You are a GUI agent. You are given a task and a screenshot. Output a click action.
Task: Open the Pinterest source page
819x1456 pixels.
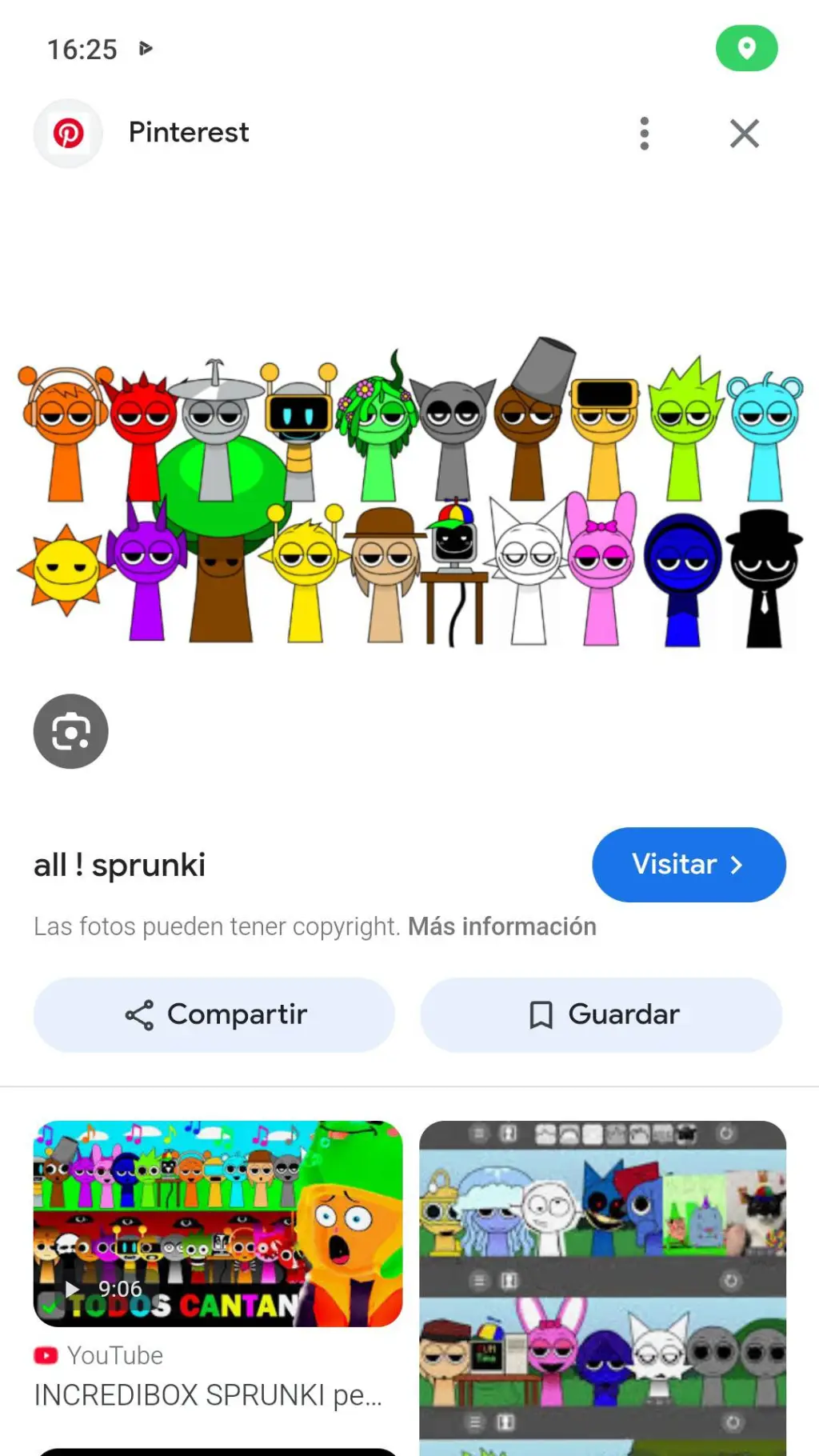188,133
